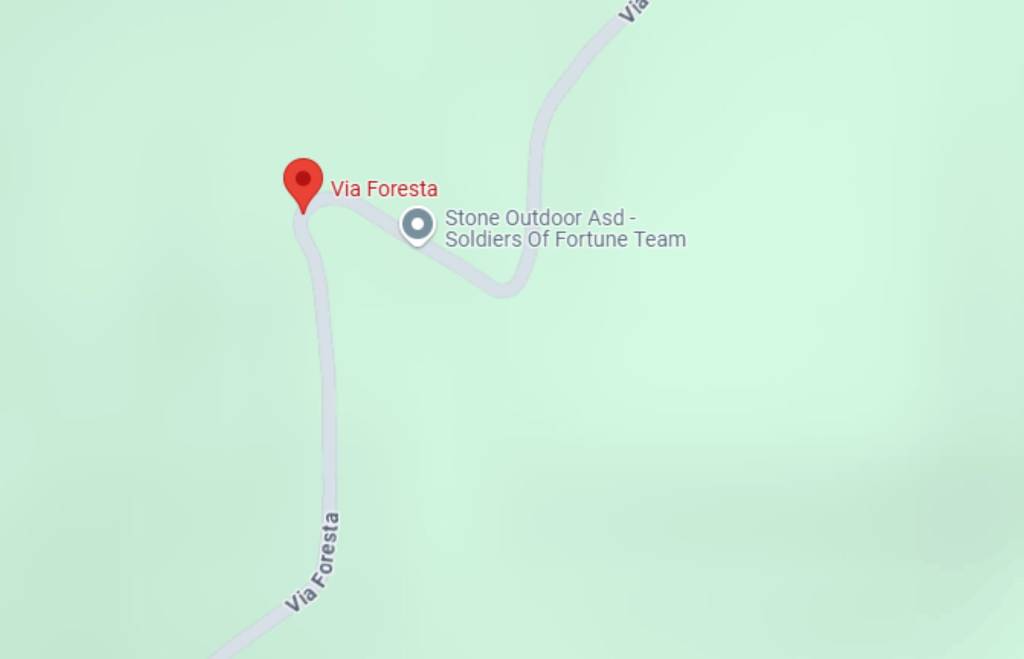Tap the red Via Foresta location pin
The height and width of the screenshot is (659, 1024).
(303, 182)
